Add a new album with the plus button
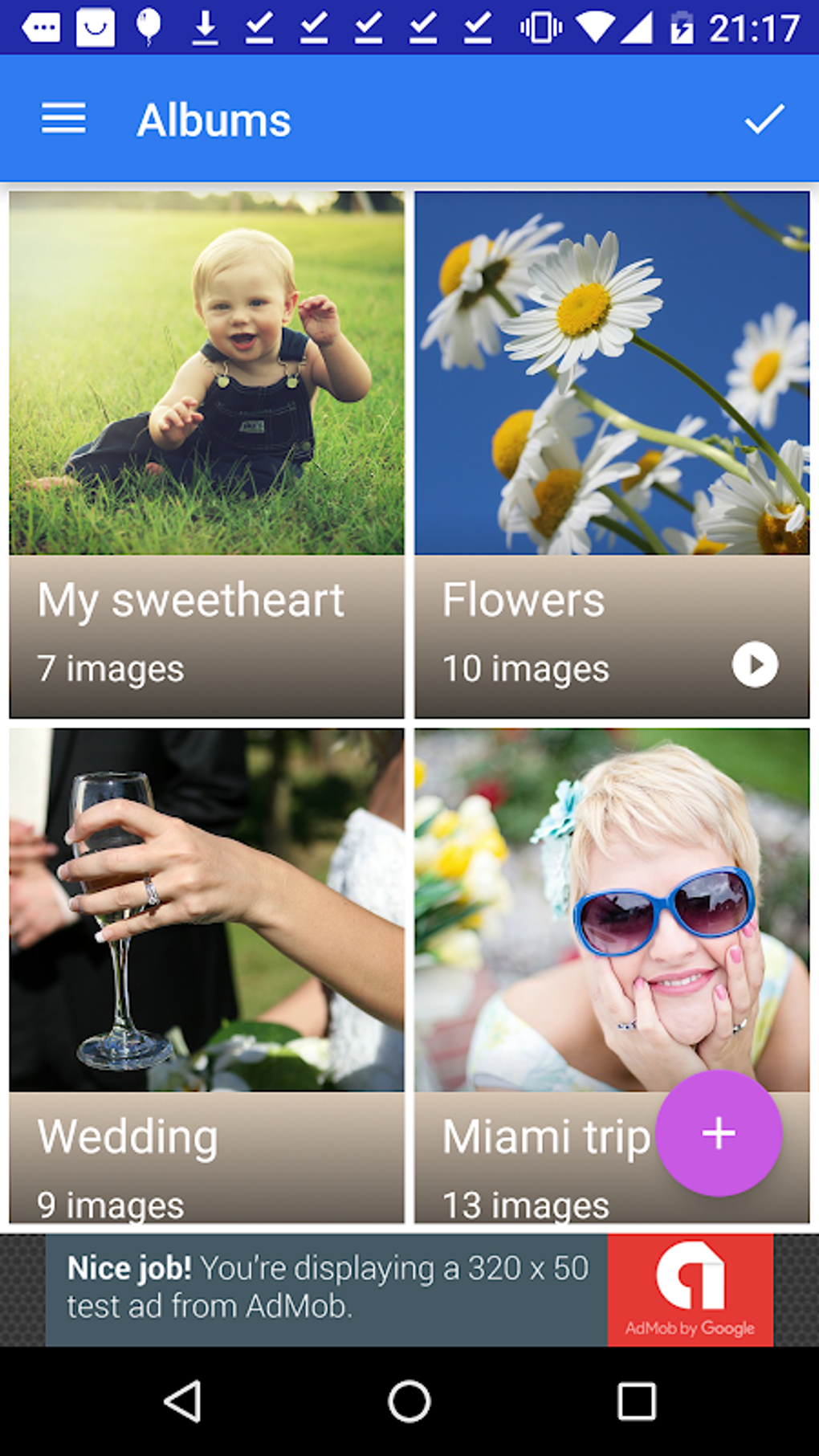Image resolution: width=819 pixels, height=1456 pixels. (719, 1133)
